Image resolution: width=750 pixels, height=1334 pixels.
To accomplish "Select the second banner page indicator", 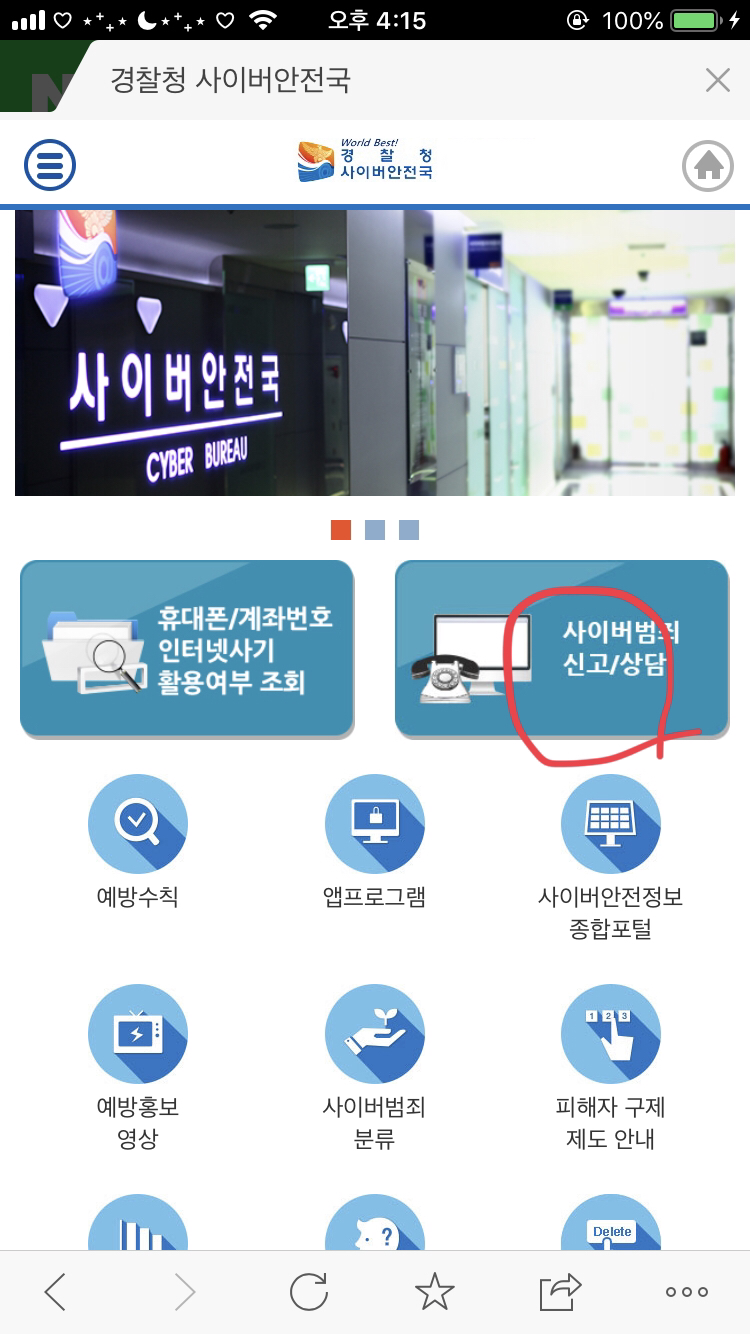I will (375, 530).
